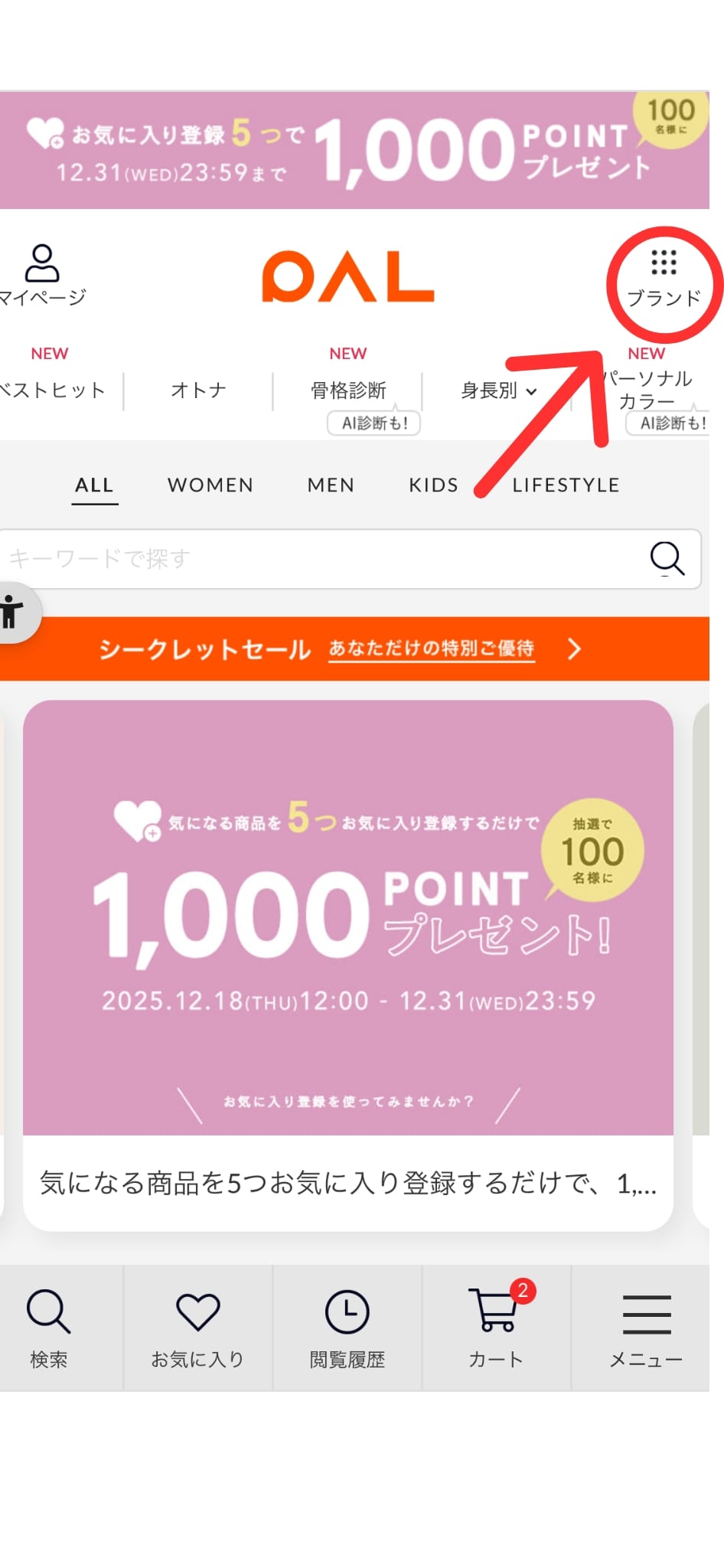Screen dimensions: 724x1568
Task: Open the カート shopping cart
Action: 496,1328
